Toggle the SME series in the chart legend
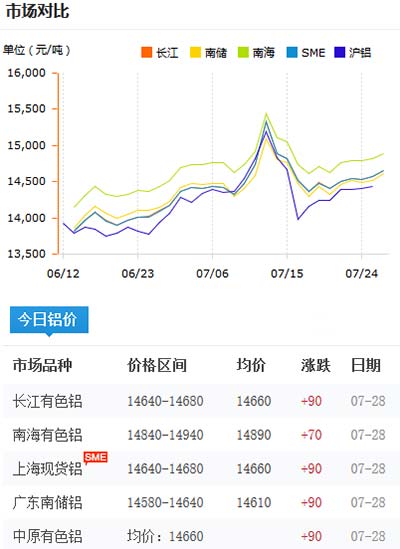Image resolution: width=400 pixels, height=549 pixels. point(306,53)
